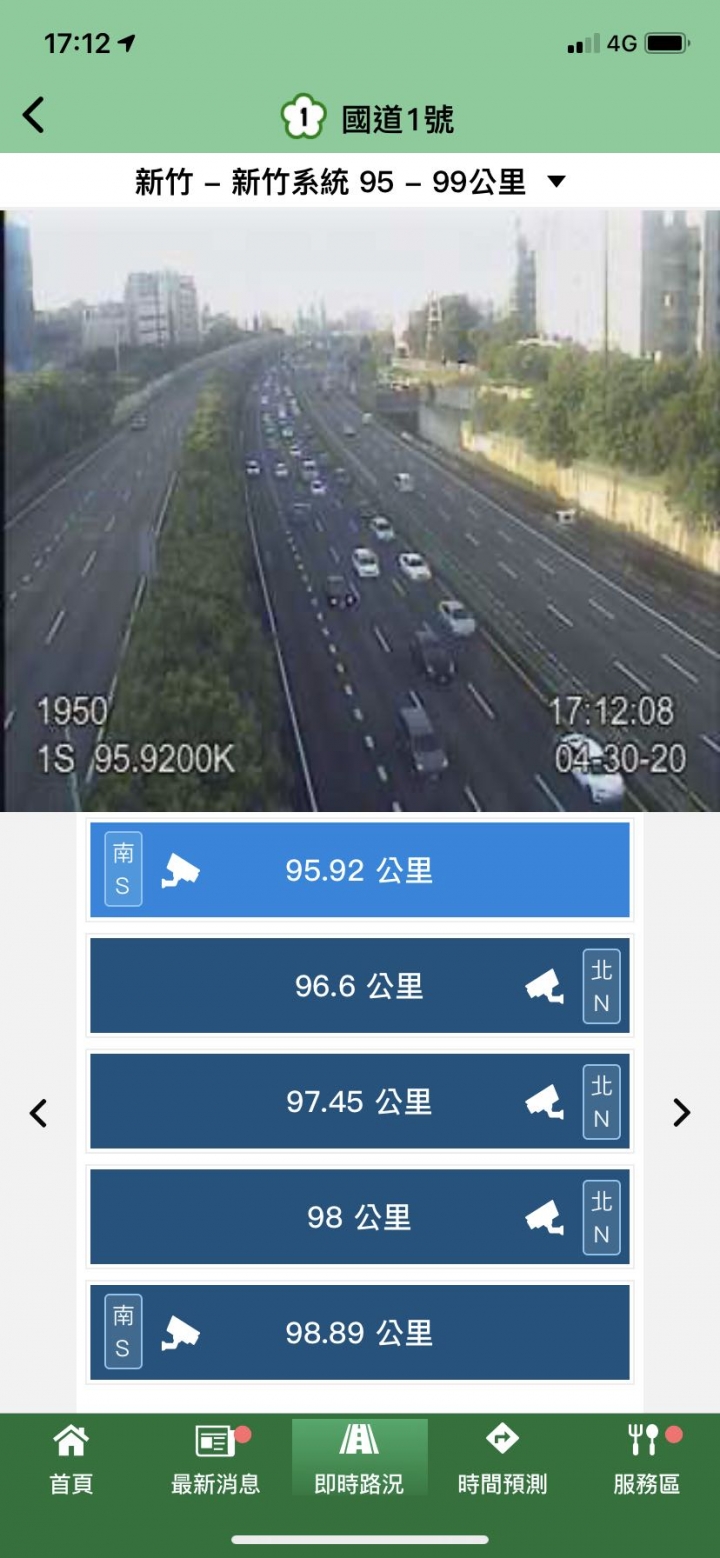Switch to the 首頁 tab
Image resolution: width=720 pixels, height=1558 pixels.
71,1461
